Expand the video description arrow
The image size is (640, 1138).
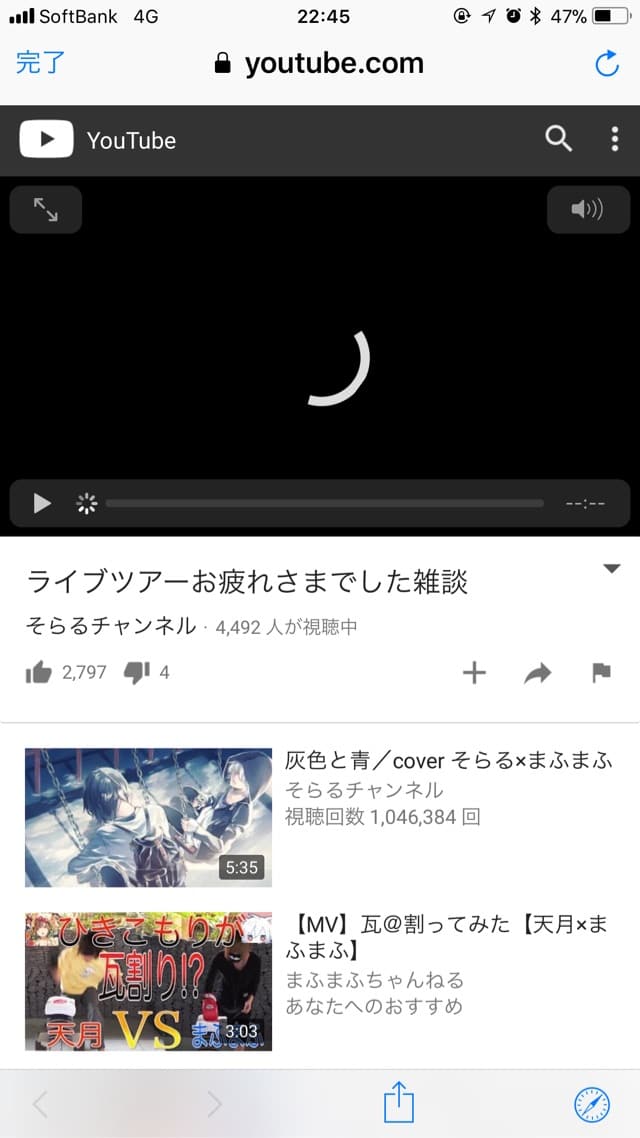coord(612,569)
